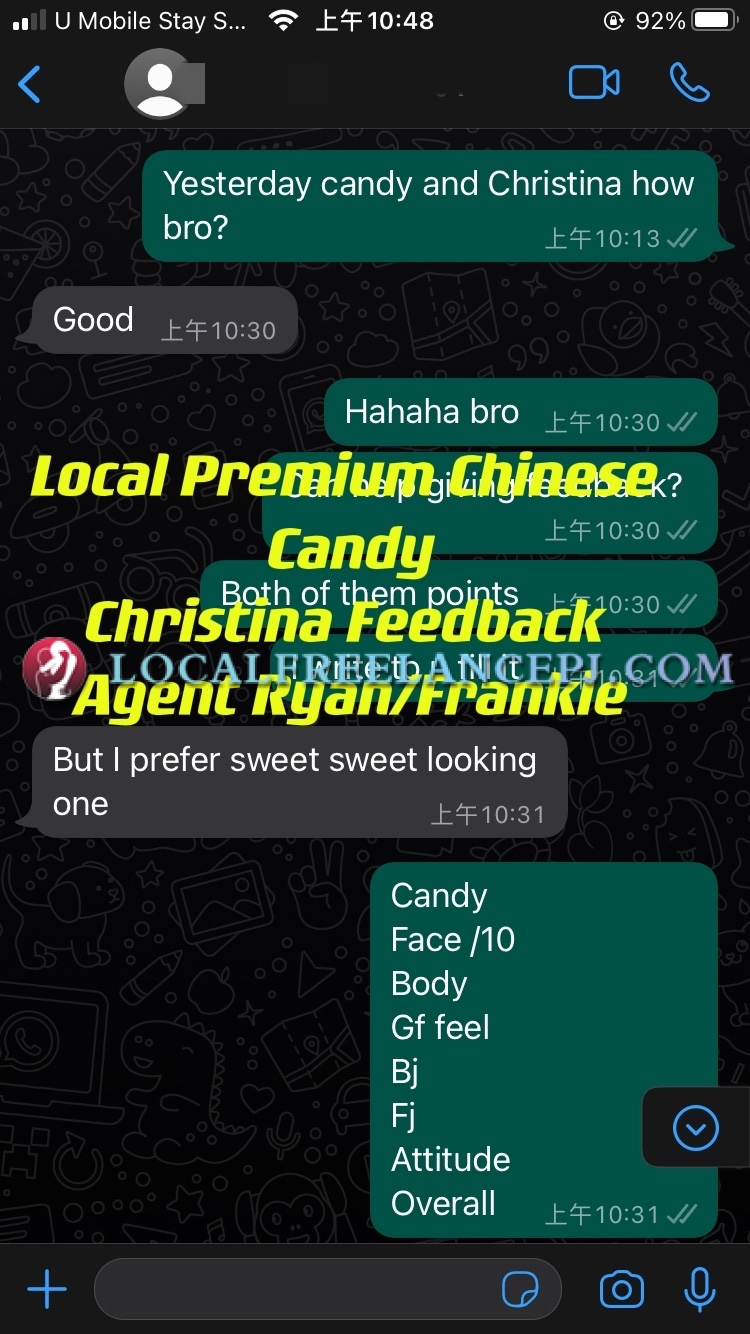Viewport: 750px width, 1334px height.
Task: Open the sticker picker
Action: [x=520, y=1289]
